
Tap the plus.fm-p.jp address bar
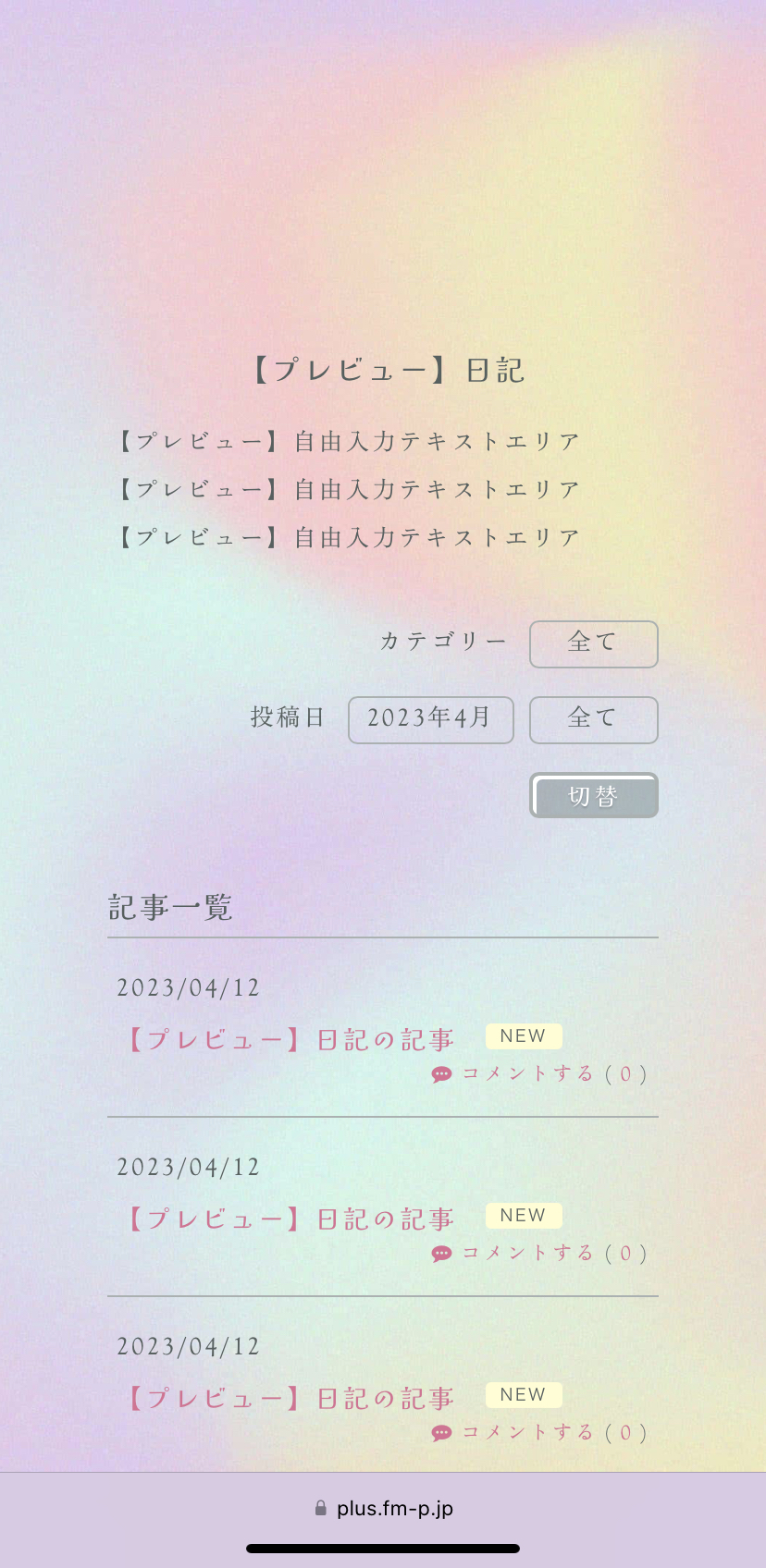[x=383, y=1509]
